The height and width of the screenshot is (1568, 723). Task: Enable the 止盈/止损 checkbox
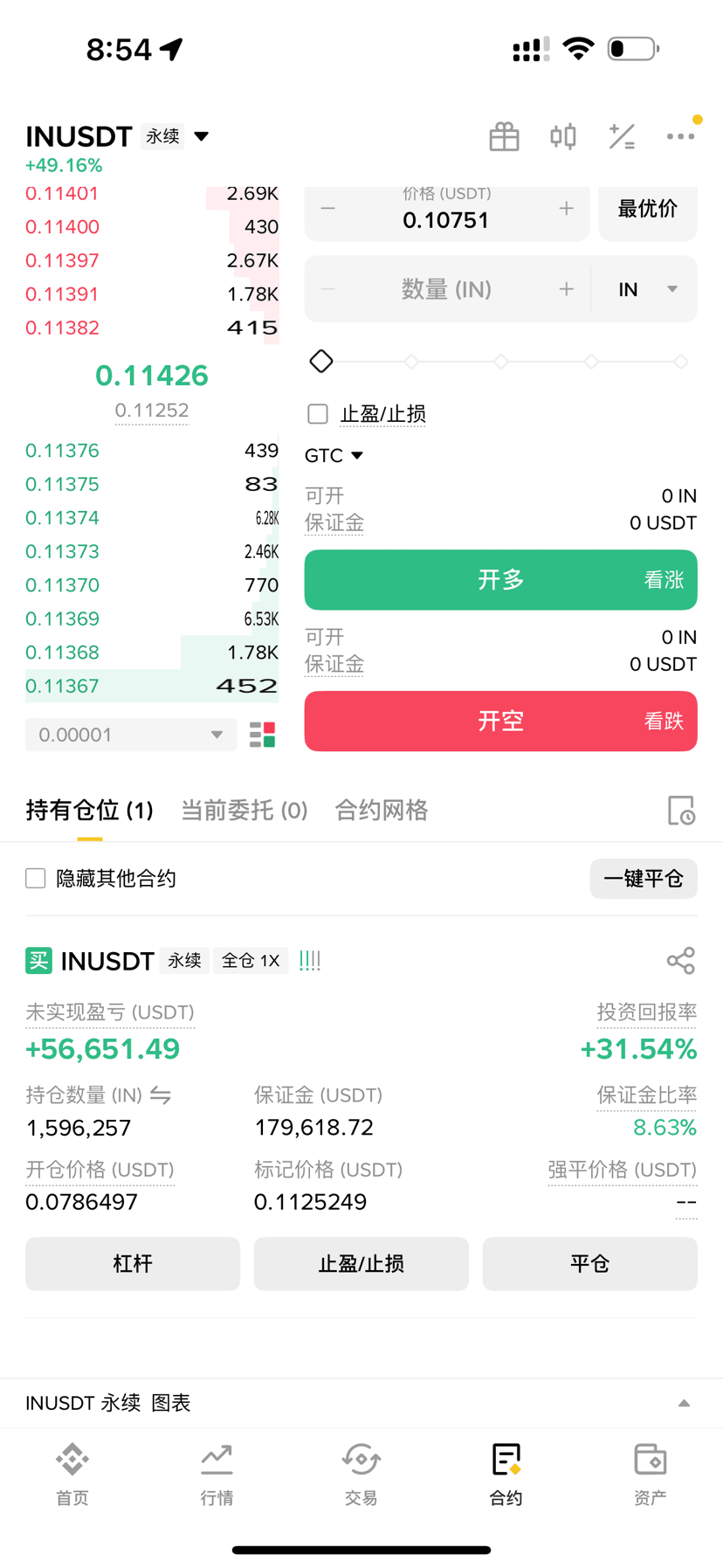318,414
